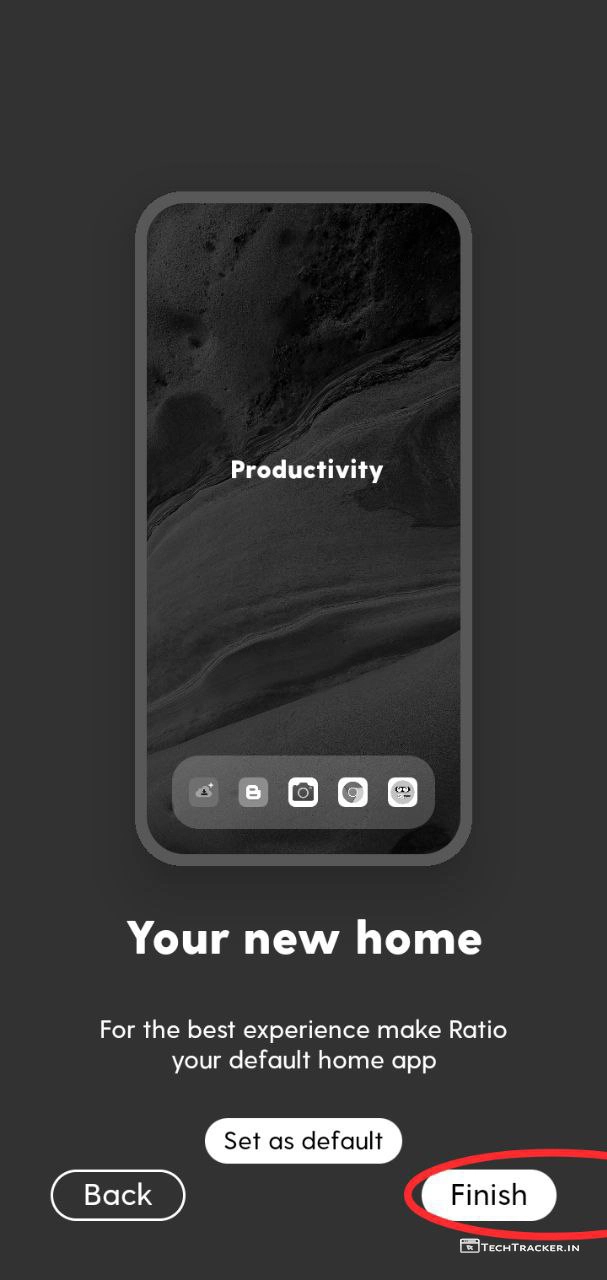This screenshot has width=607, height=1280.
Task: Finish the Ratio setup
Action: point(488,1195)
